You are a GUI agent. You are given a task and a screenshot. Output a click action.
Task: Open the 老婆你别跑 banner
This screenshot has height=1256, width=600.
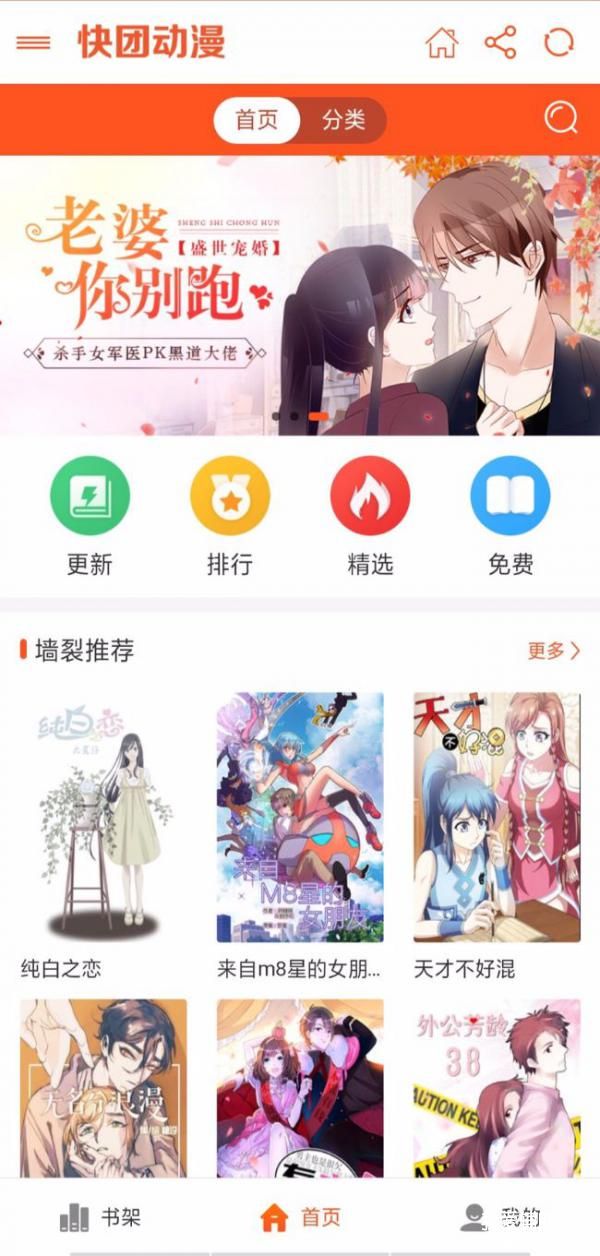tap(300, 295)
